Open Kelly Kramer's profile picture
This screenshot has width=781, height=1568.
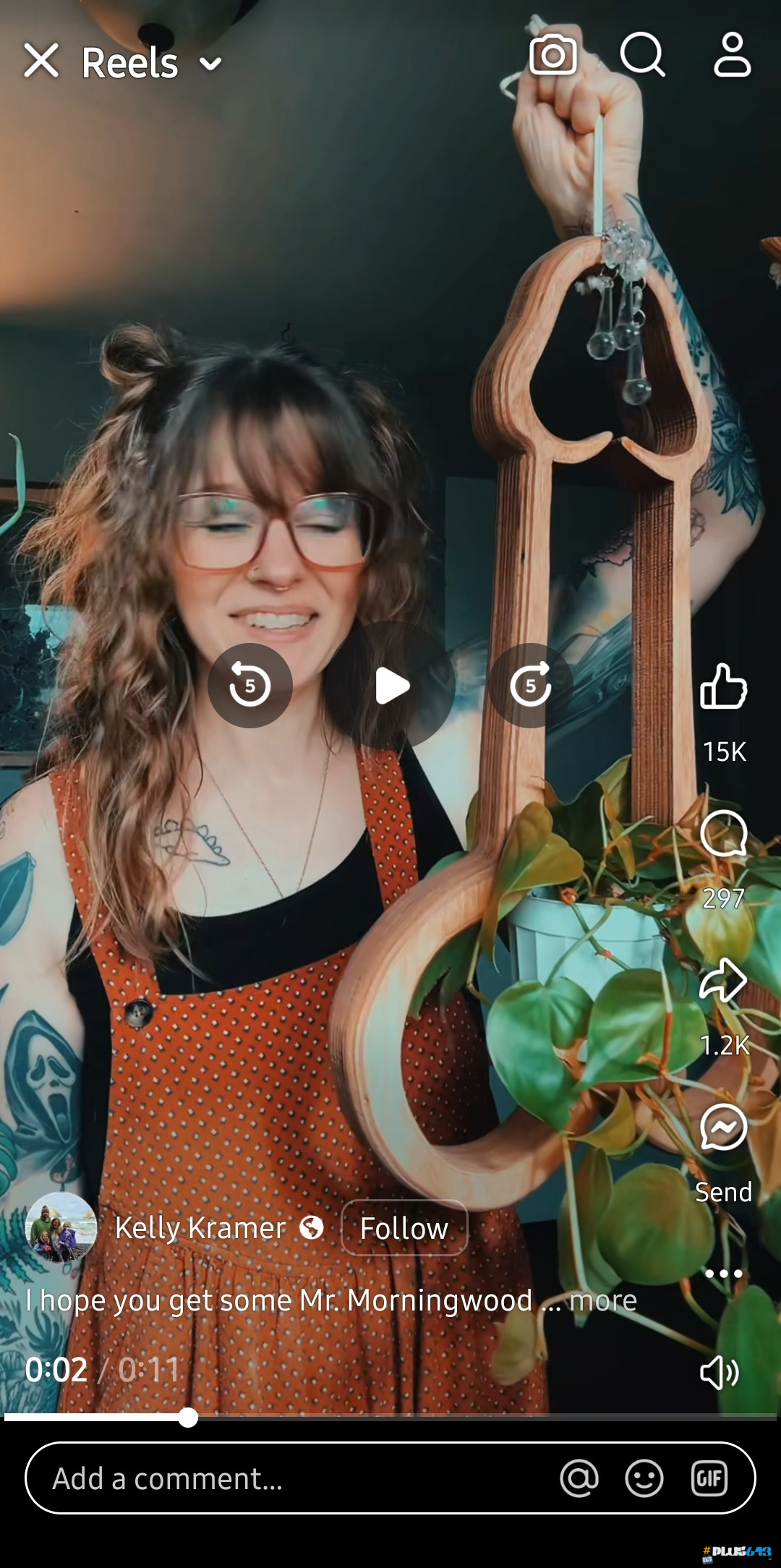[61, 1228]
